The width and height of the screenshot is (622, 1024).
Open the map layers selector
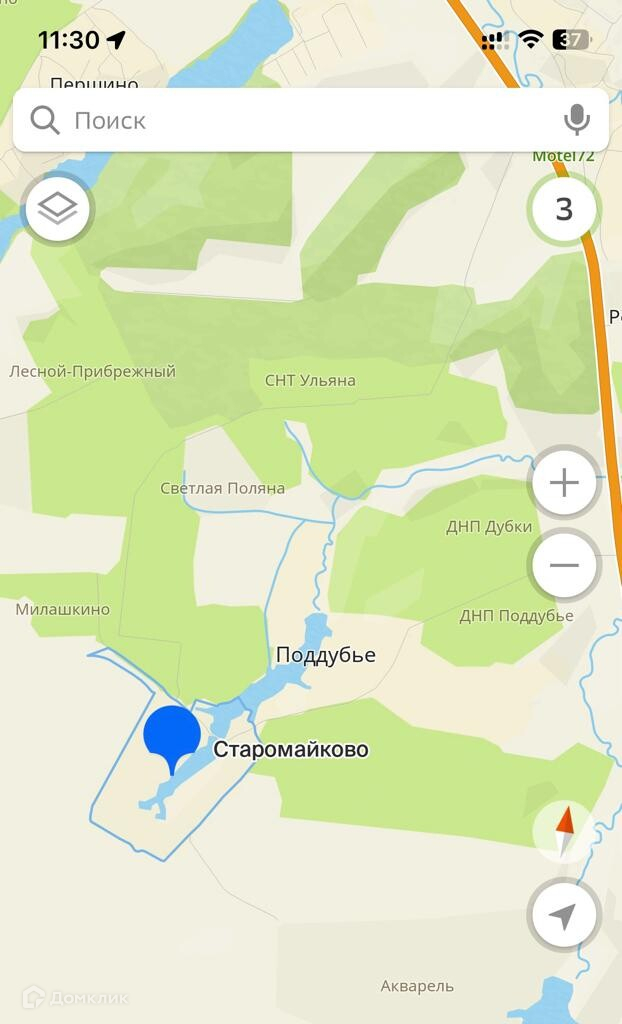tap(57, 209)
